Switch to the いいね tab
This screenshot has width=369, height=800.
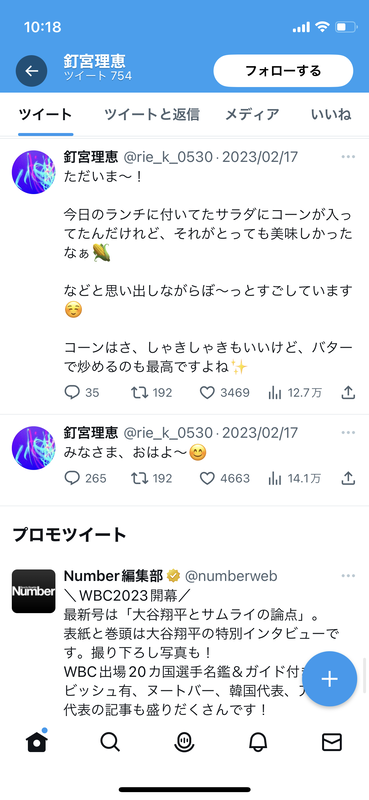click(x=331, y=114)
